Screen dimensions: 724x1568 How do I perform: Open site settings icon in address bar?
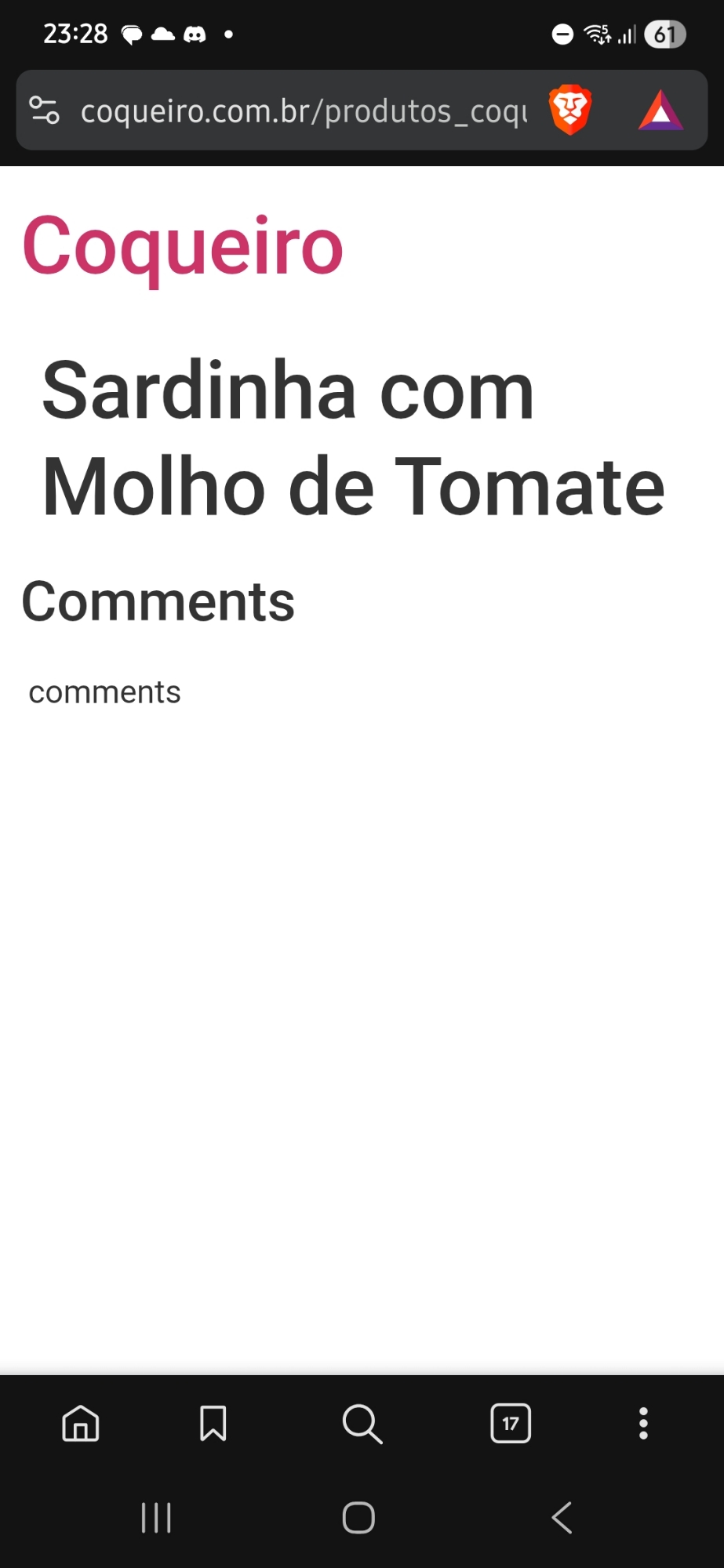[44, 110]
